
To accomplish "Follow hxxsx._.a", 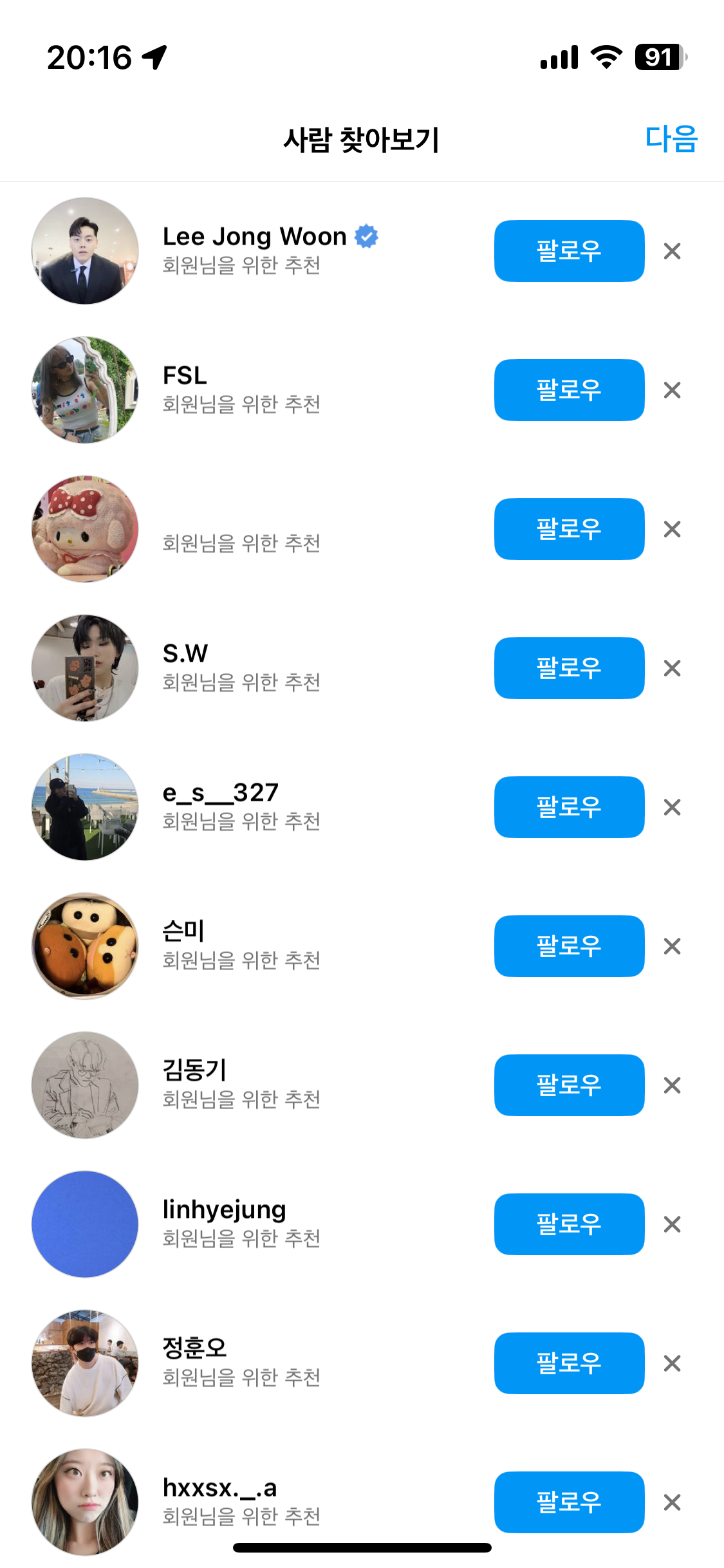I will tap(569, 1502).
